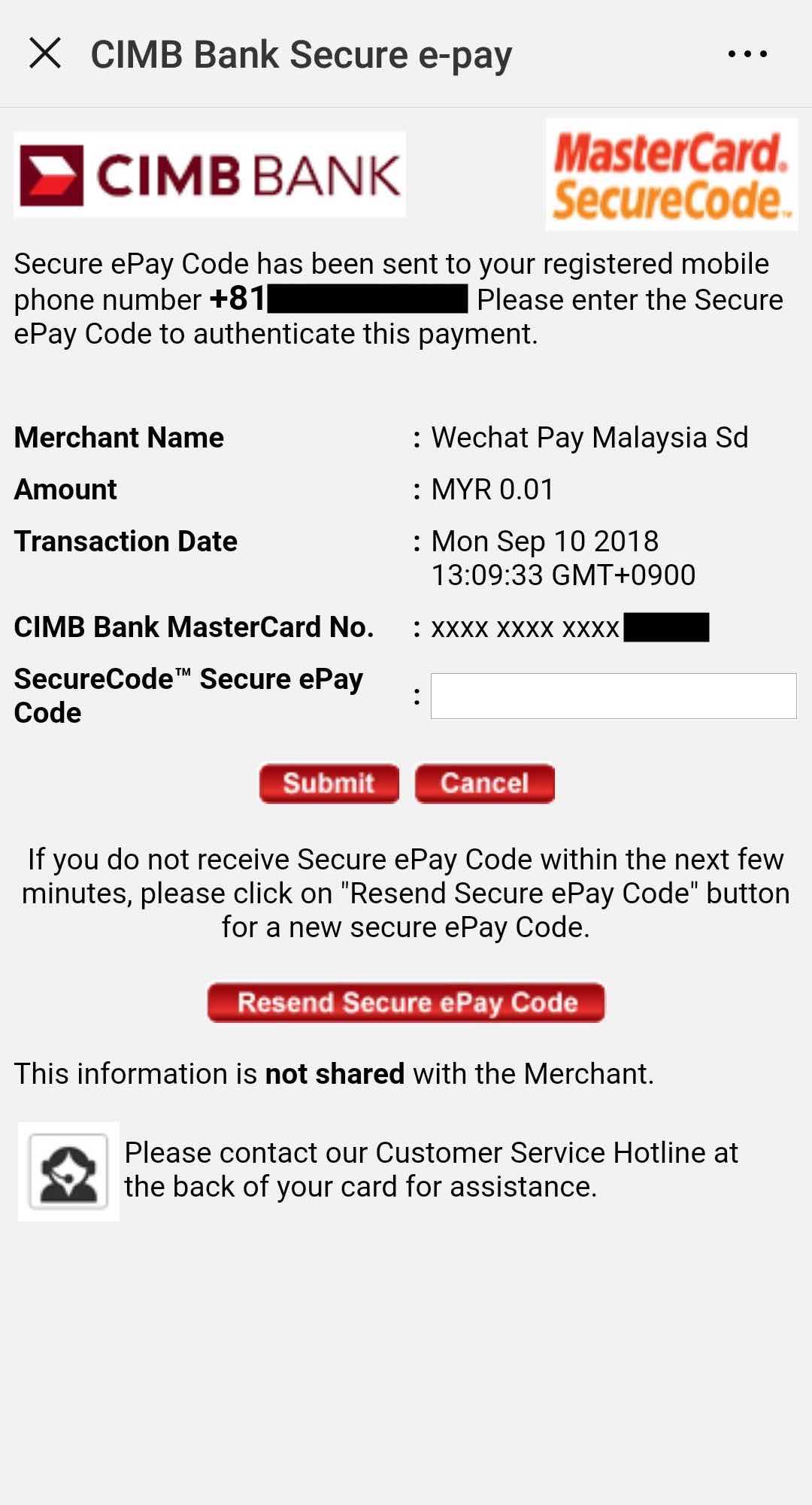
Task: Focus the Secure ePay Code input field
Action: tap(613, 696)
